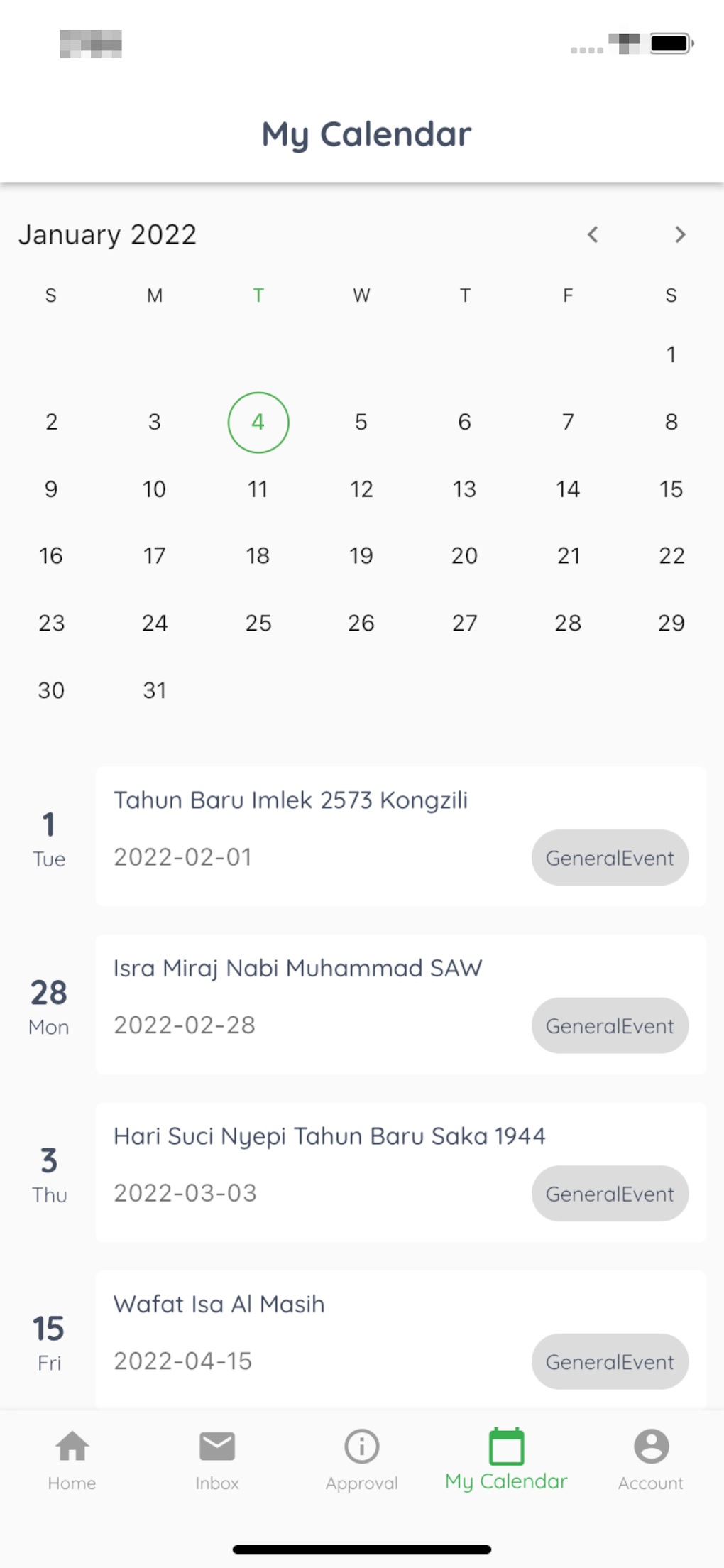Screen dimensions: 724x1568
Task: Switch to the Inbox tab
Action: (x=217, y=1460)
